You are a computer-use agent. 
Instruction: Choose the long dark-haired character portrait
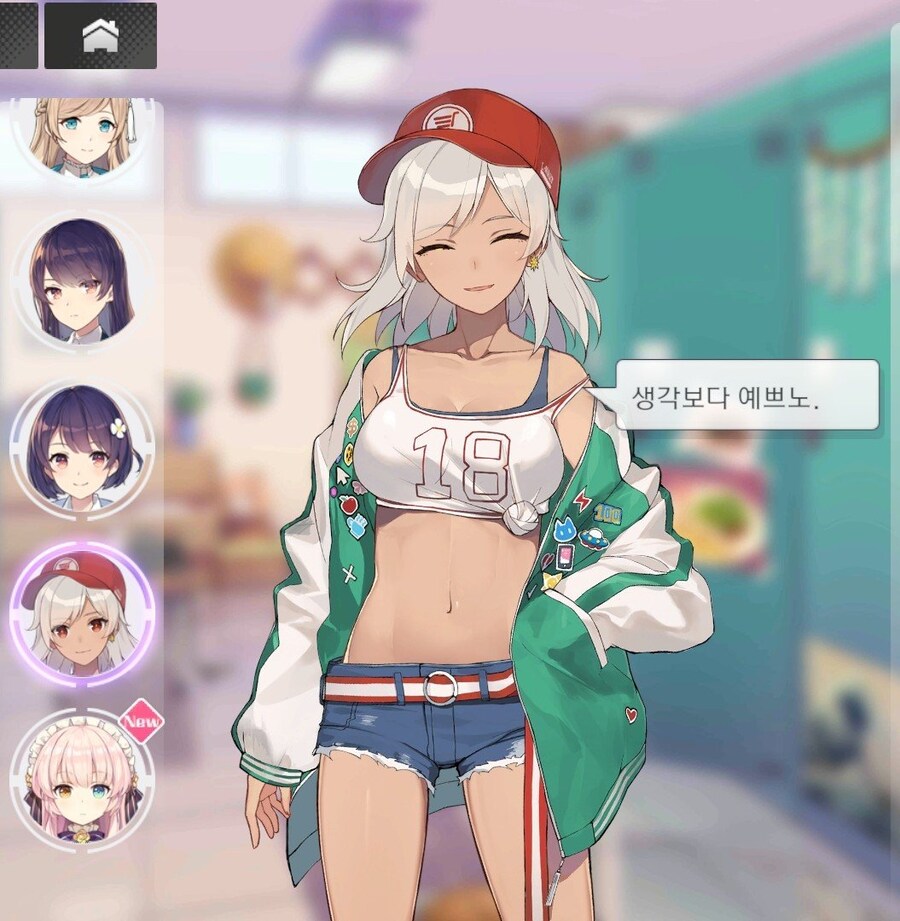(x=82, y=280)
